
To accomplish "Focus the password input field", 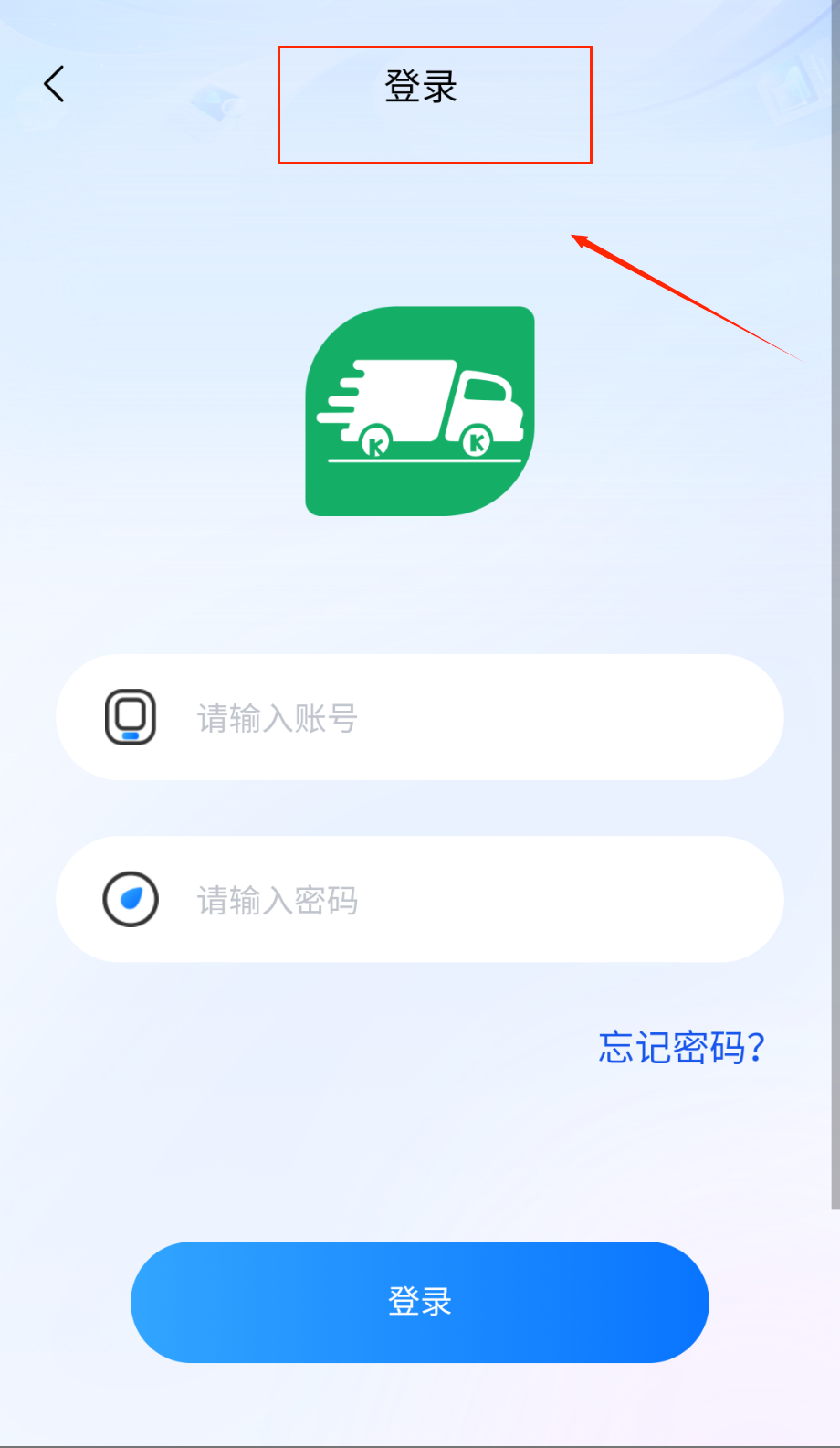I will click(457, 900).
